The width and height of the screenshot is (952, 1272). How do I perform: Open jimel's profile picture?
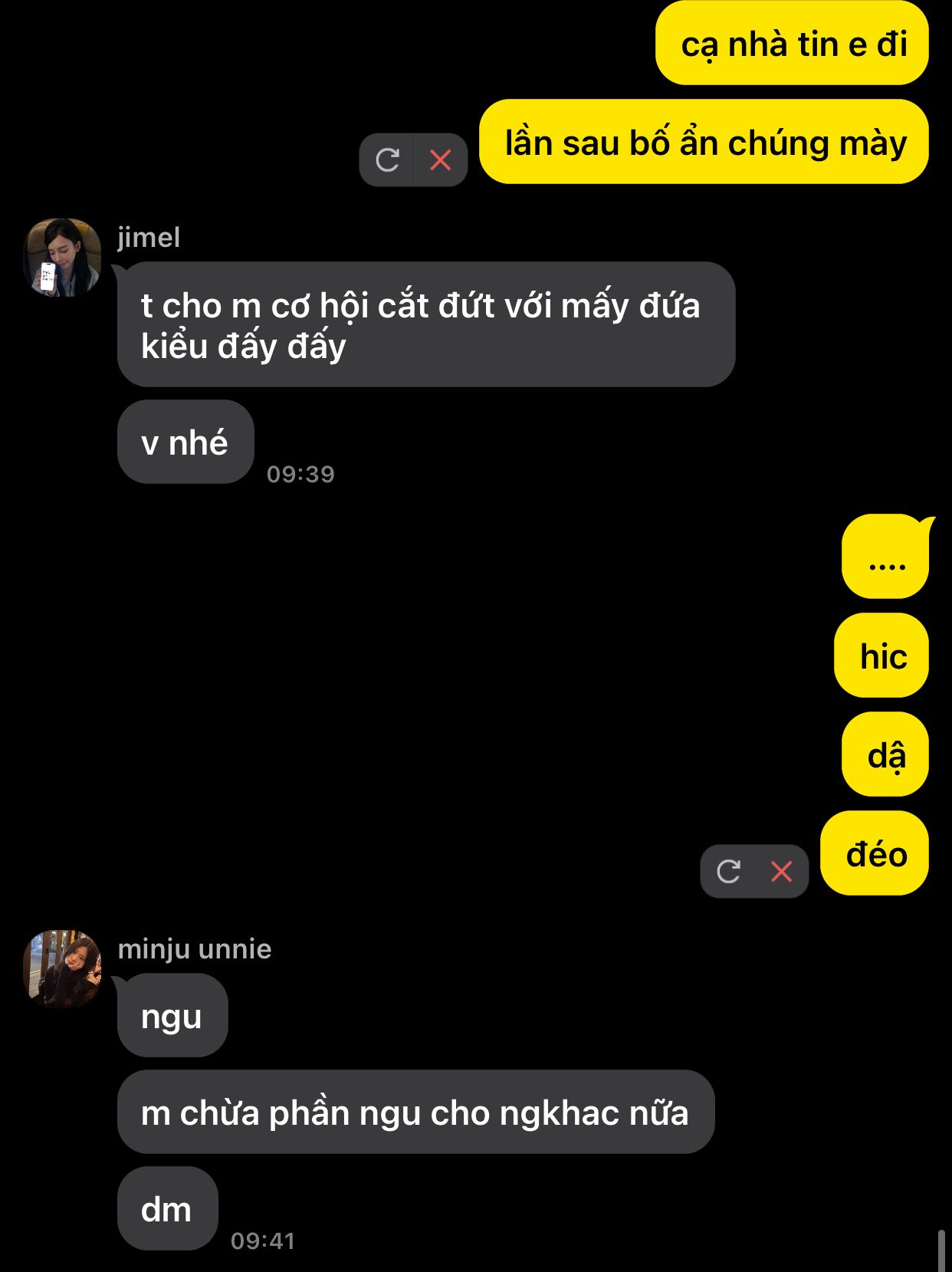62,258
